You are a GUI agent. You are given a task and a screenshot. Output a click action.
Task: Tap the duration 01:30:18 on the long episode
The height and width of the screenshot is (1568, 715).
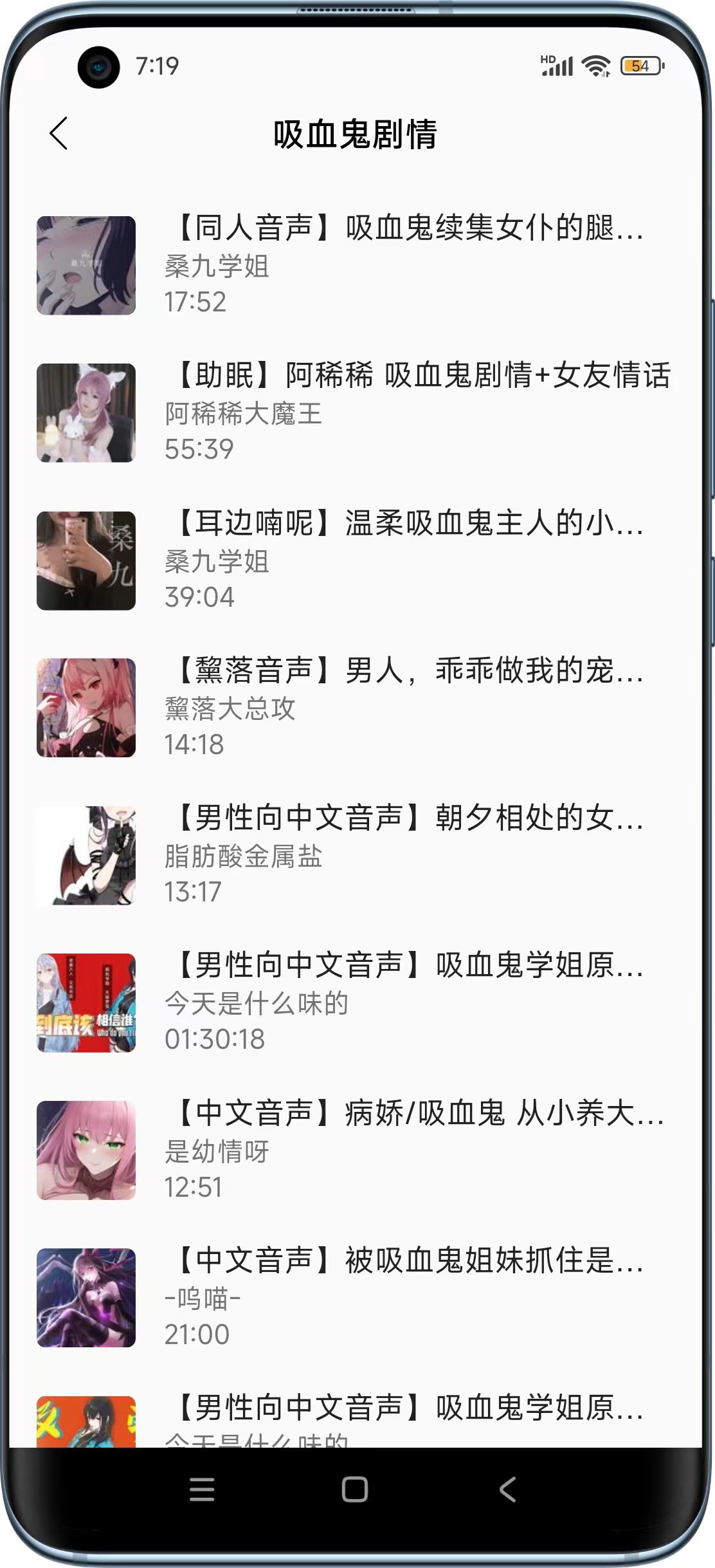pyautogui.click(x=216, y=1037)
